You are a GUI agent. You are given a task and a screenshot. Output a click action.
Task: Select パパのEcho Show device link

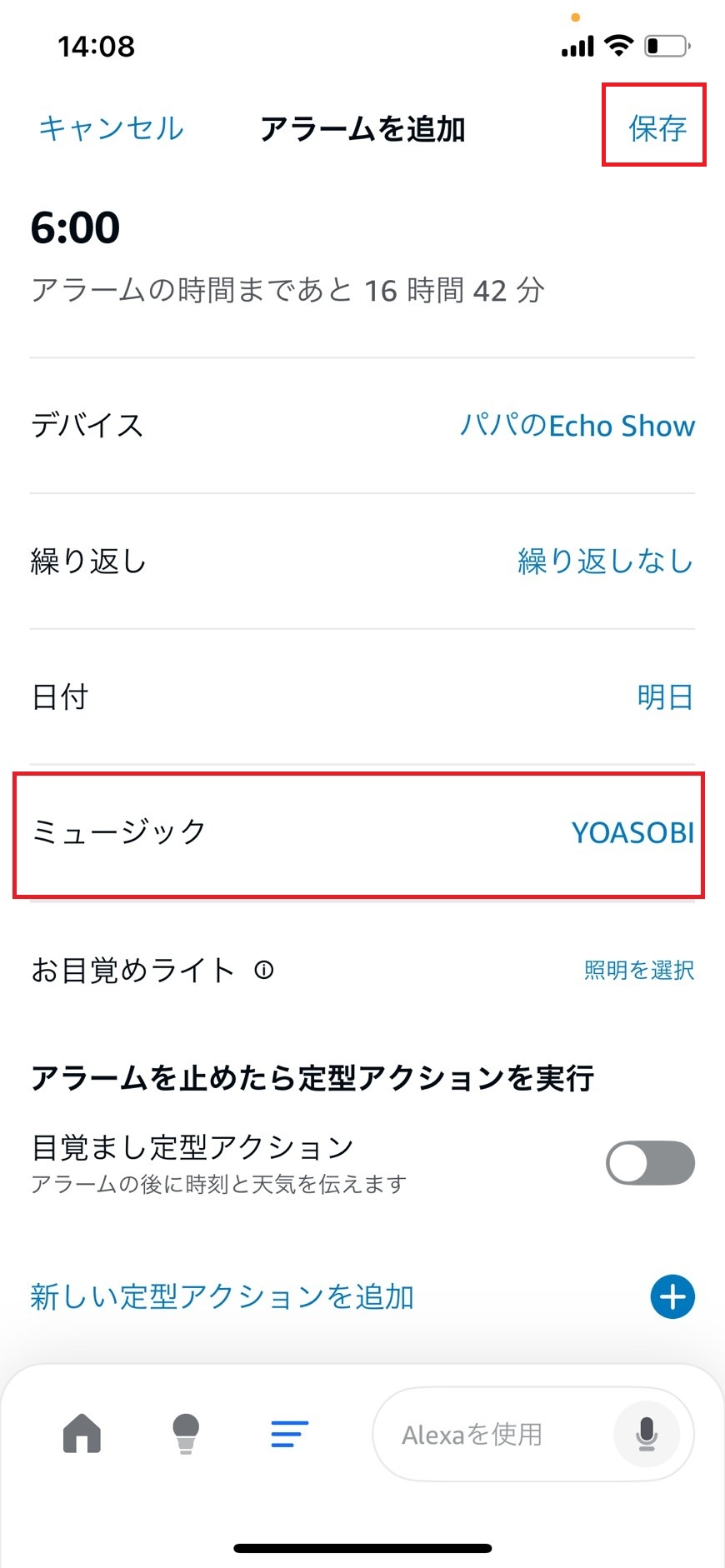(x=578, y=426)
